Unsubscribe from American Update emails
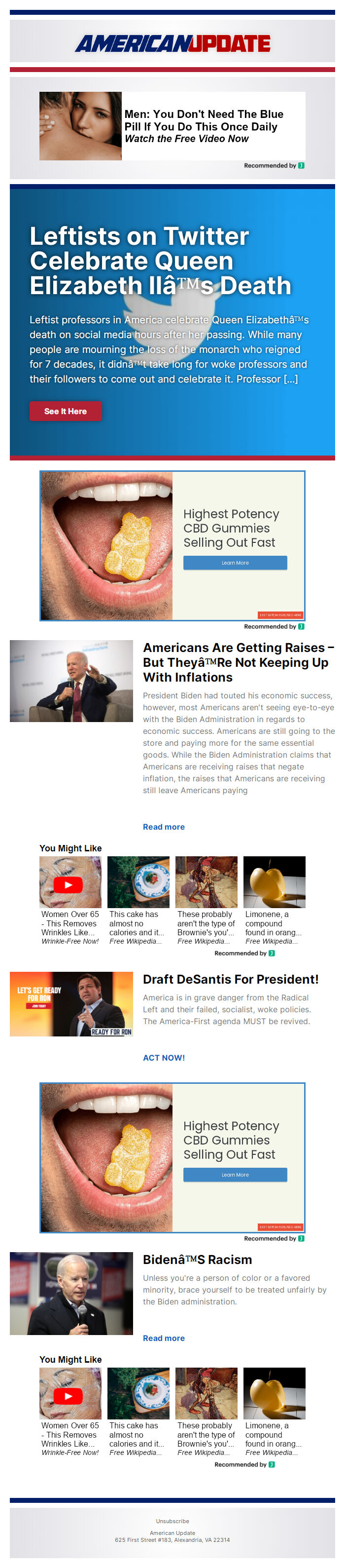 172,1521
